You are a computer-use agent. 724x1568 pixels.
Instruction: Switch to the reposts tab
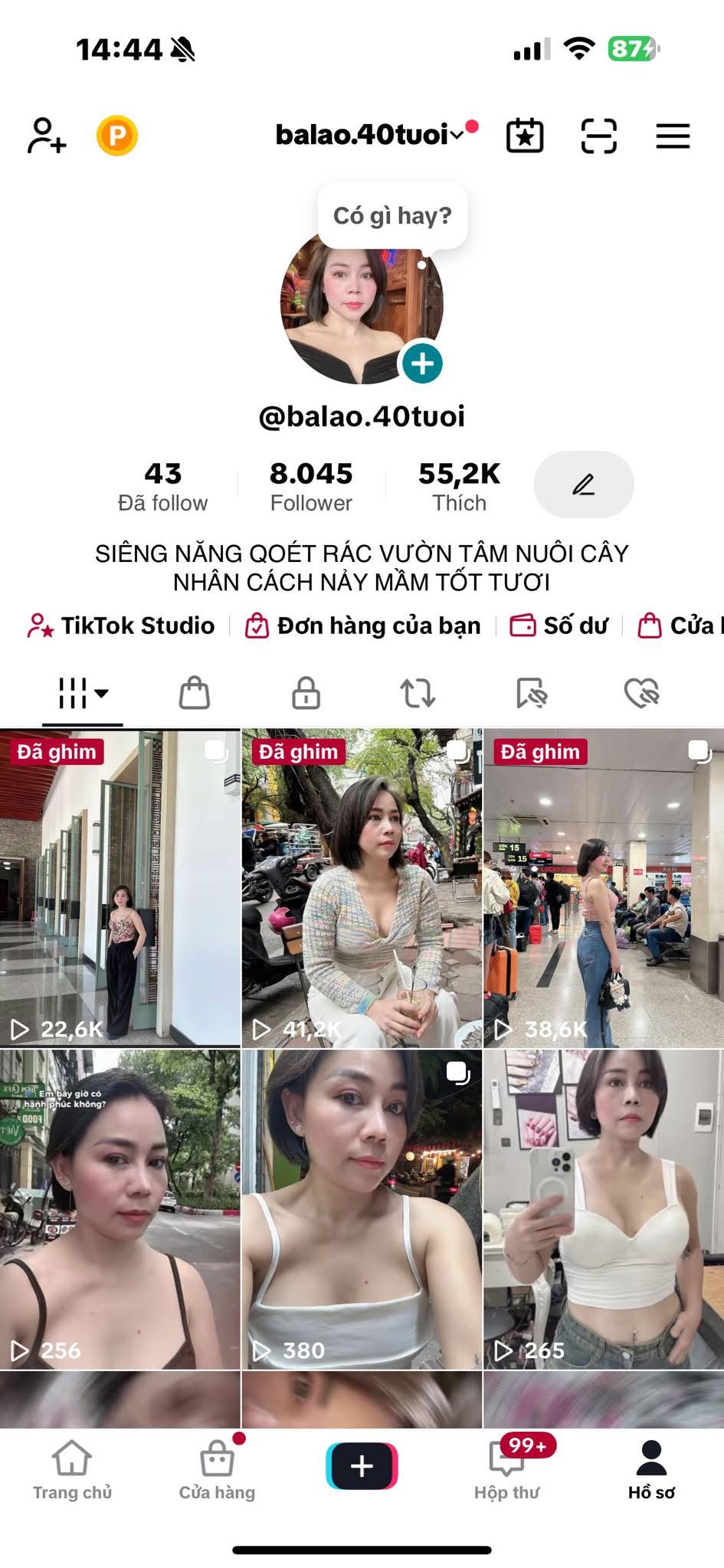[x=418, y=693]
